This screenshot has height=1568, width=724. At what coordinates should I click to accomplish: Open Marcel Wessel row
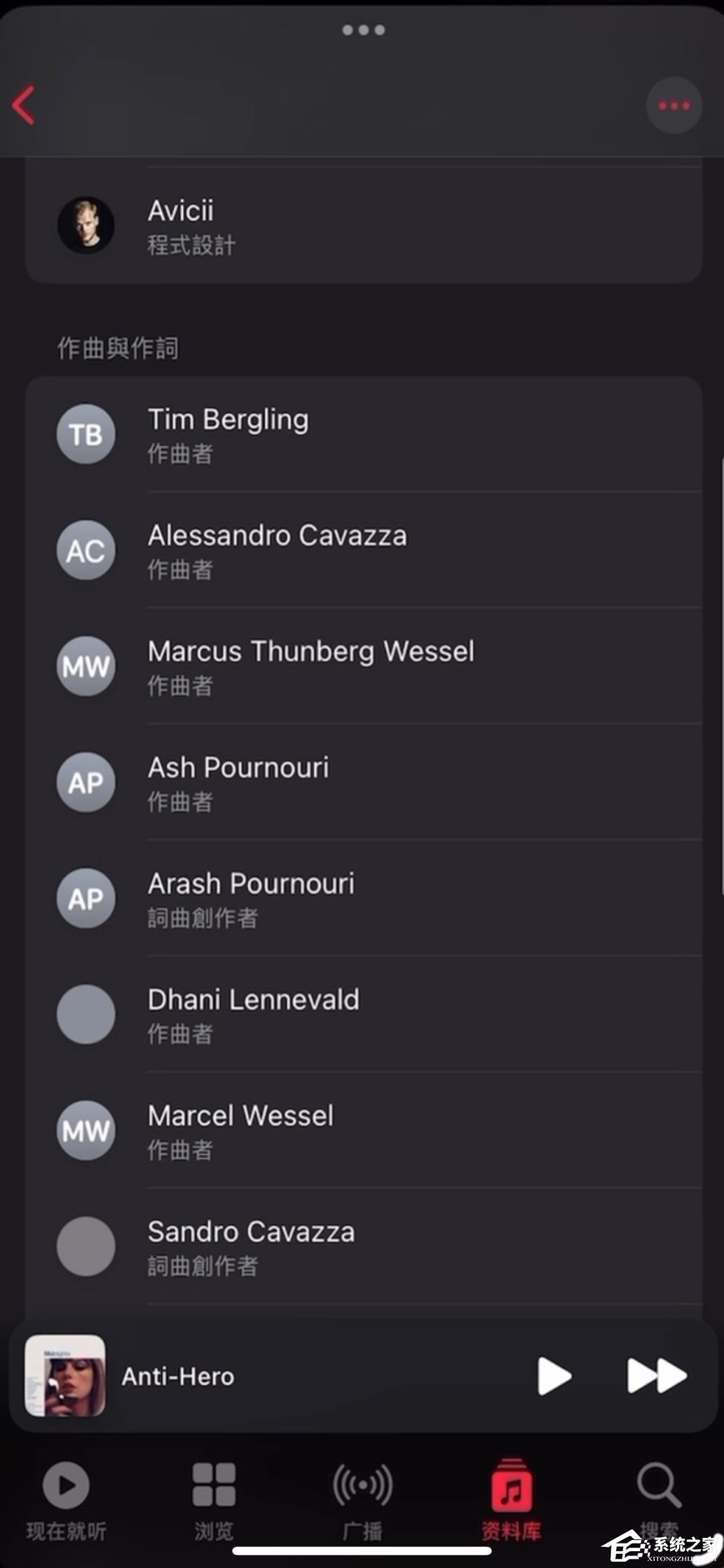(363, 1131)
